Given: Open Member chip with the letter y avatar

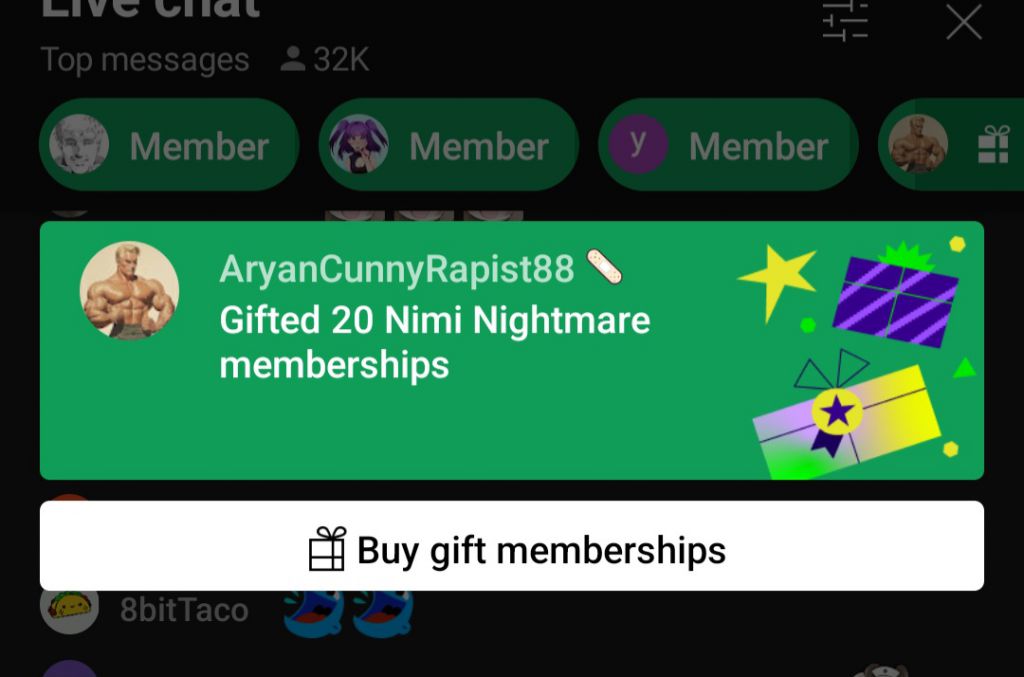Looking at the screenshot, I should point(728,146).
